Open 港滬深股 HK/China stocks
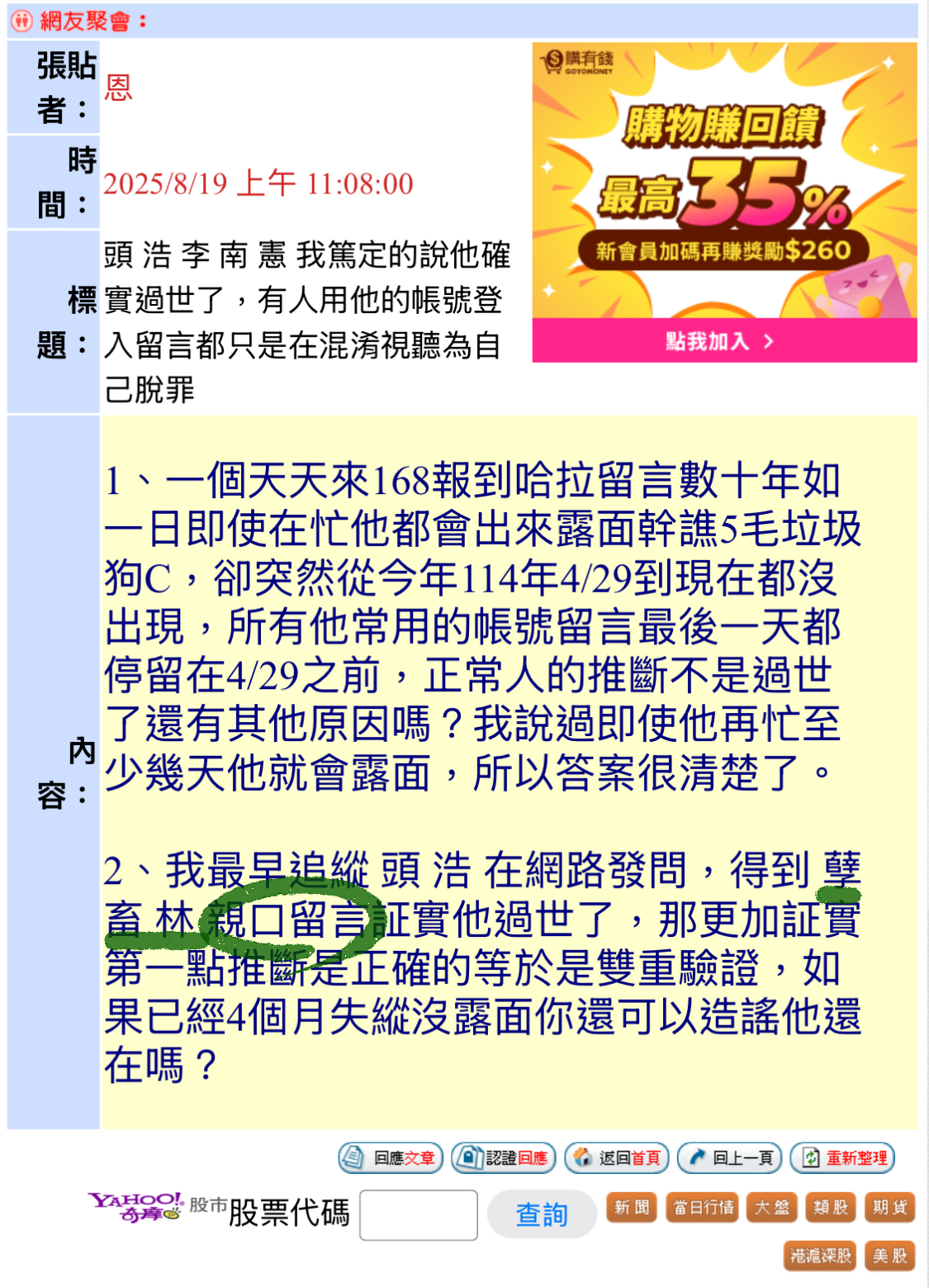This screenshot has width=929, height=1288. 819,1256
